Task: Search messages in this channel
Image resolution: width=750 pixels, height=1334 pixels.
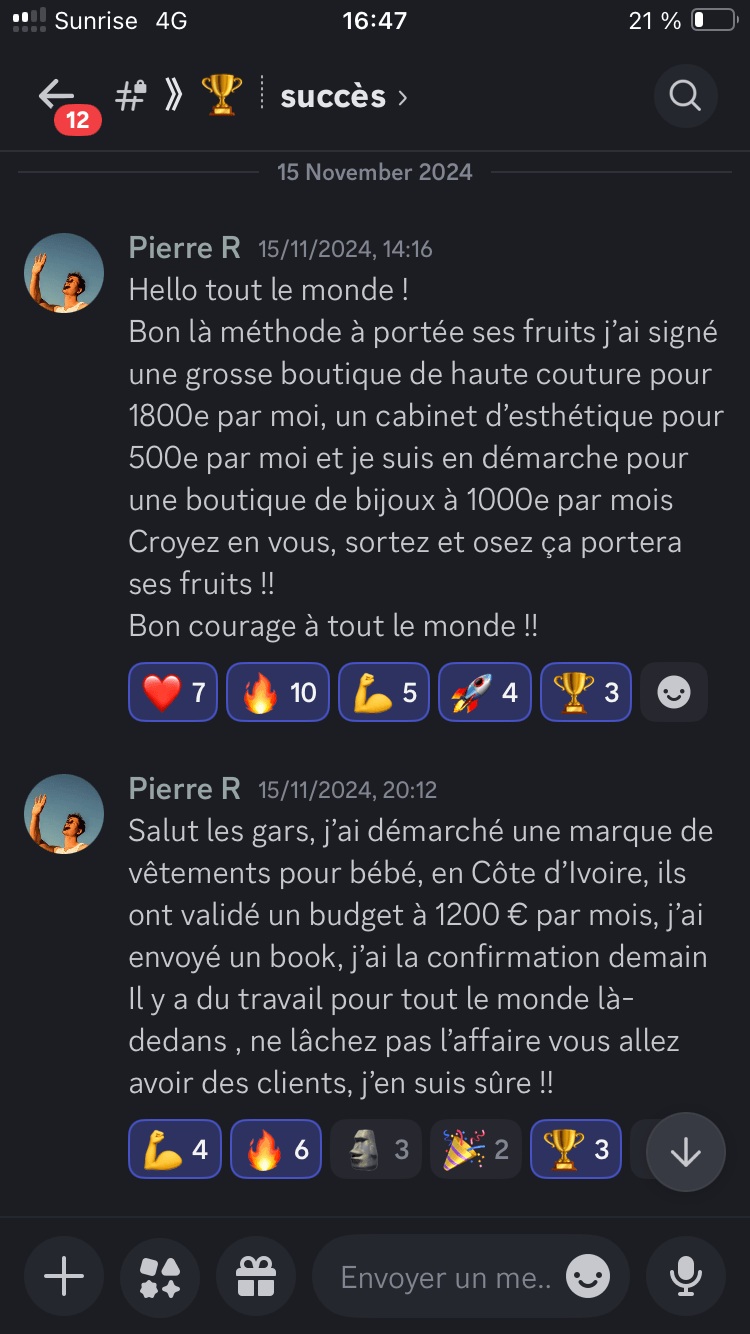Action: (685, 96)
